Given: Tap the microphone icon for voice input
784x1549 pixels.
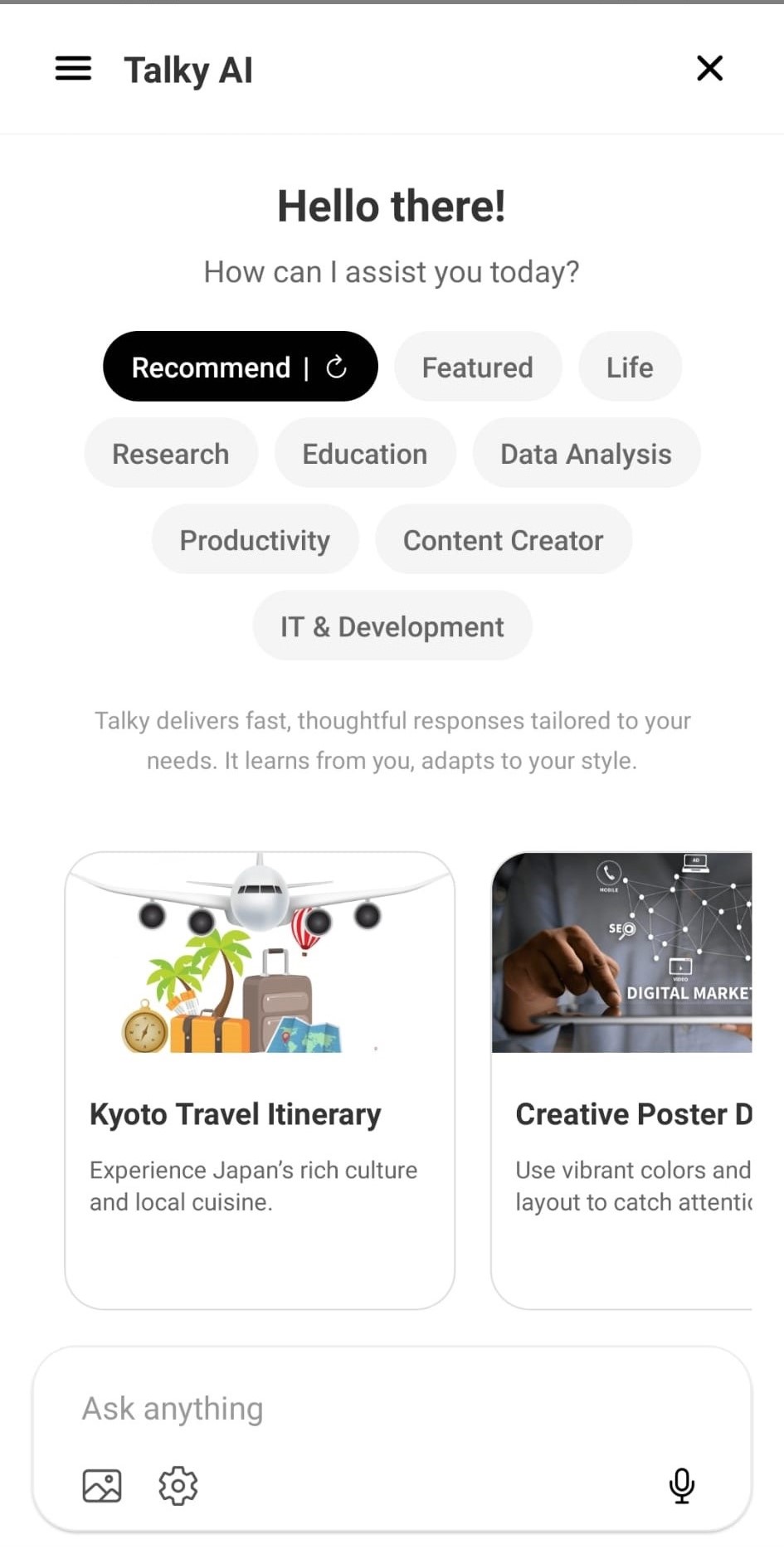Looking at the screenshot, I should pos(681,1485).
